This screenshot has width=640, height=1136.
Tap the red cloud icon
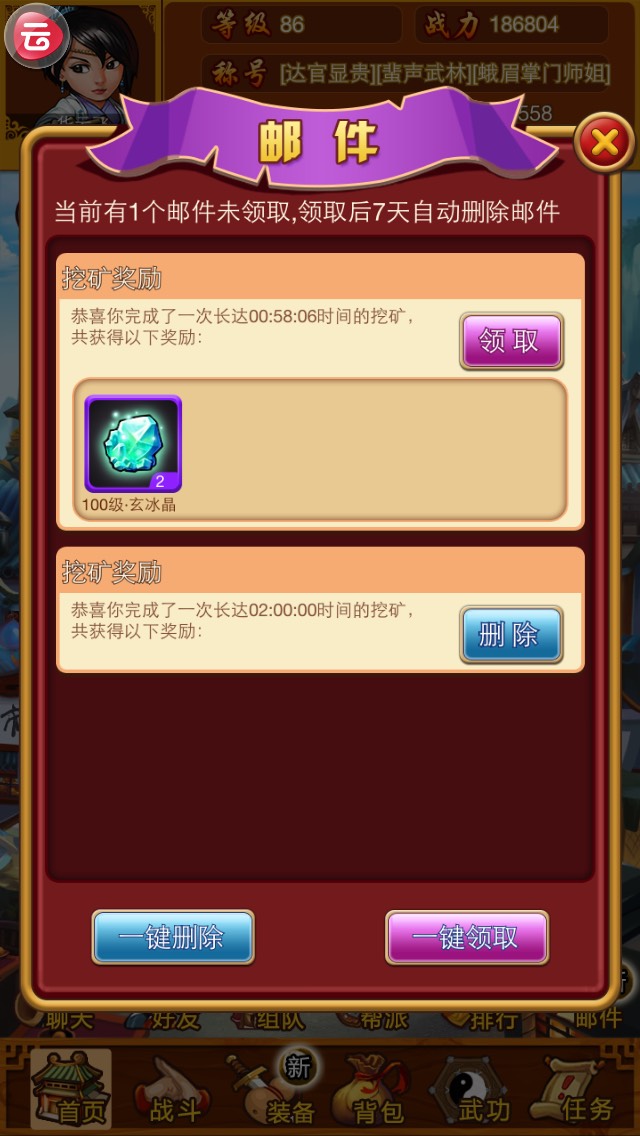tap(36, 36)
